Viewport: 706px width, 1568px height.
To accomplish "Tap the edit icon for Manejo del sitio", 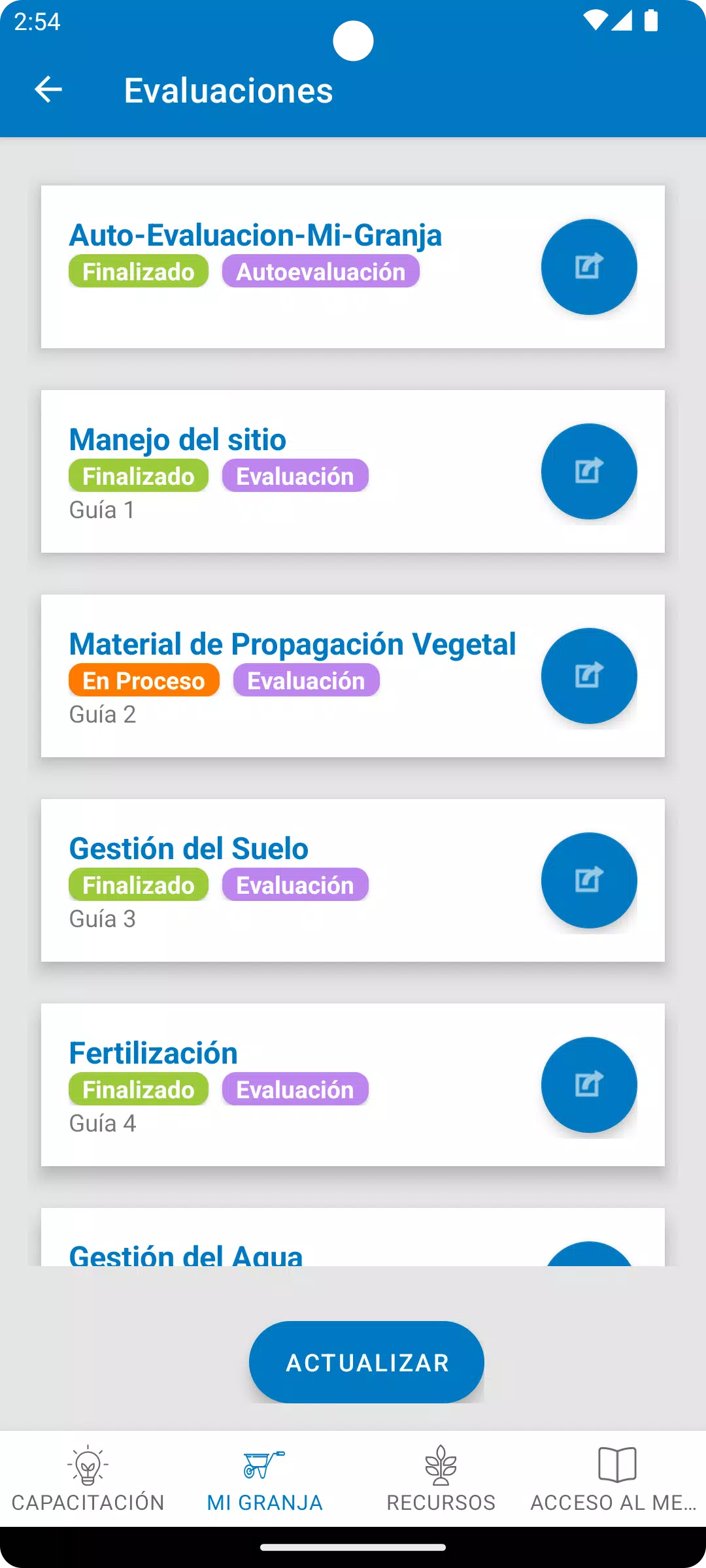I will pyautogui.click(x=589, y=471).
